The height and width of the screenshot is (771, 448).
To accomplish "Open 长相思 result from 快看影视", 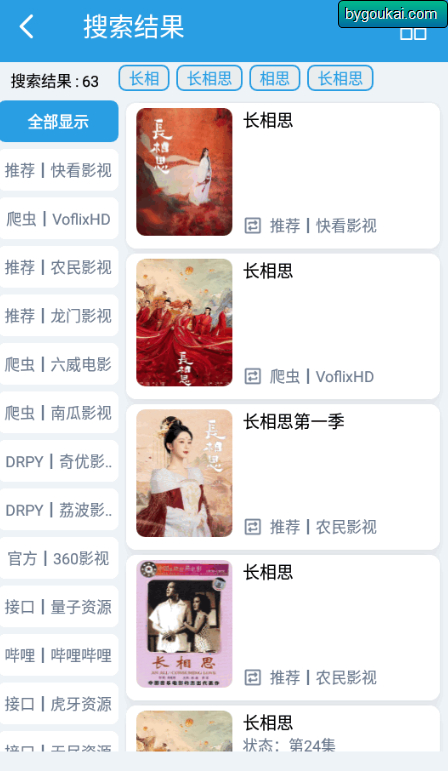I will click(x=283, y=176).
